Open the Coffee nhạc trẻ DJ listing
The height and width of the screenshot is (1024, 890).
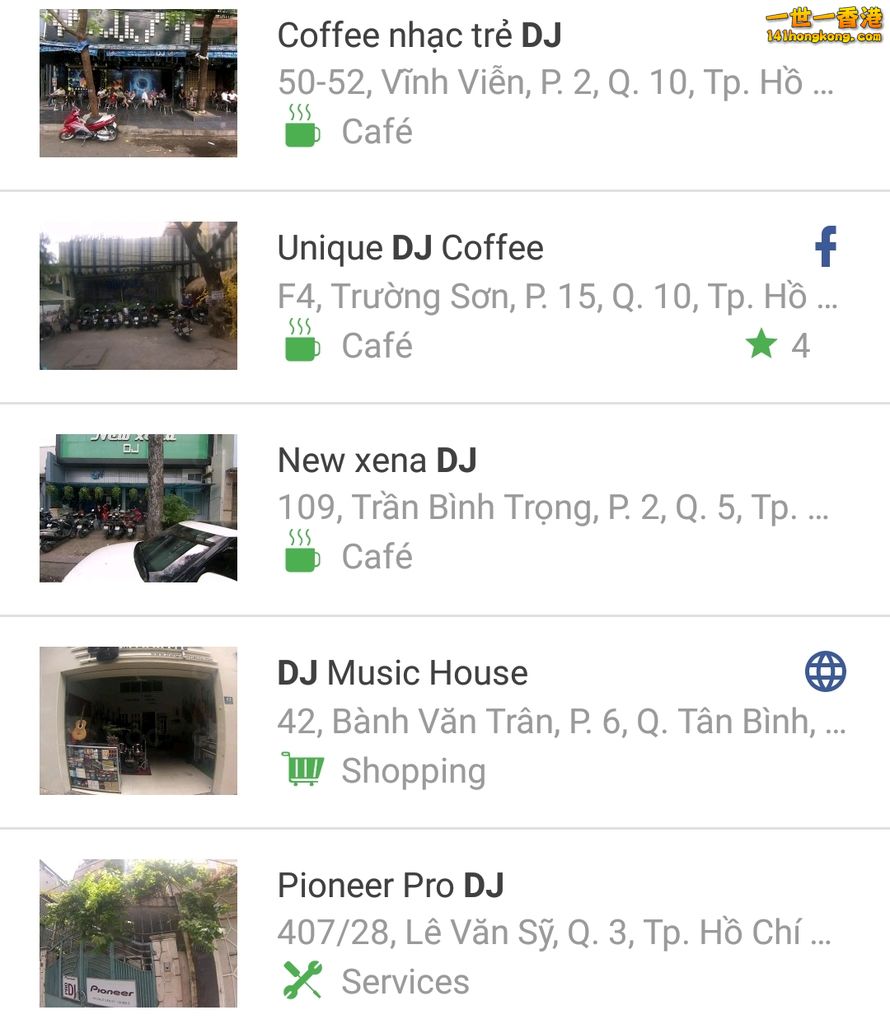420,34
